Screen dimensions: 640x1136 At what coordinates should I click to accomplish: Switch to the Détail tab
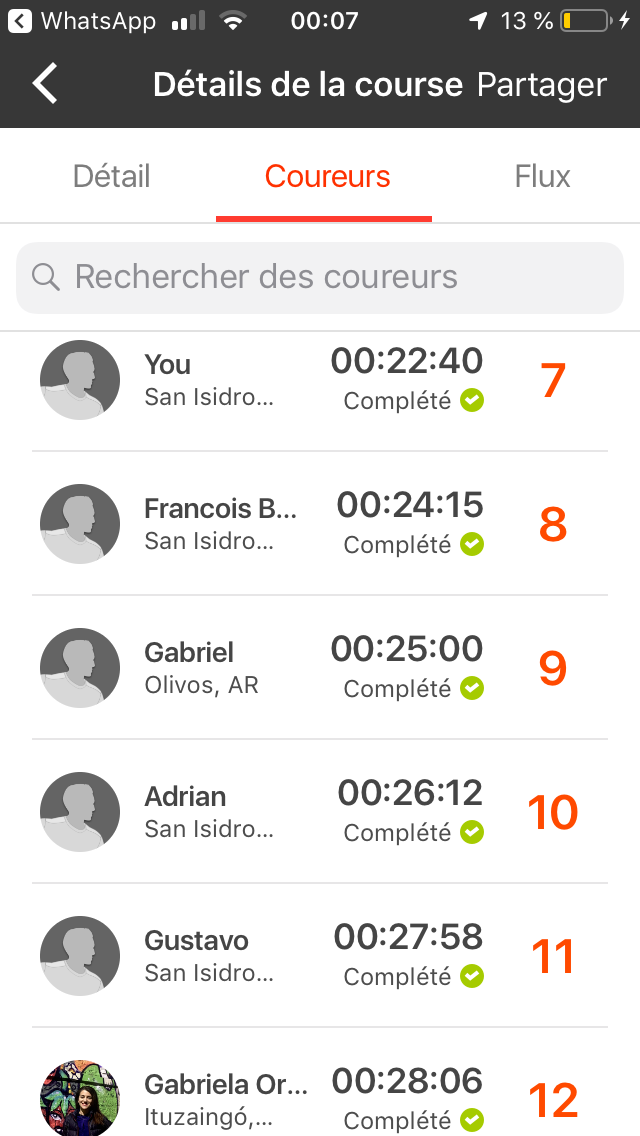(112, 176)
